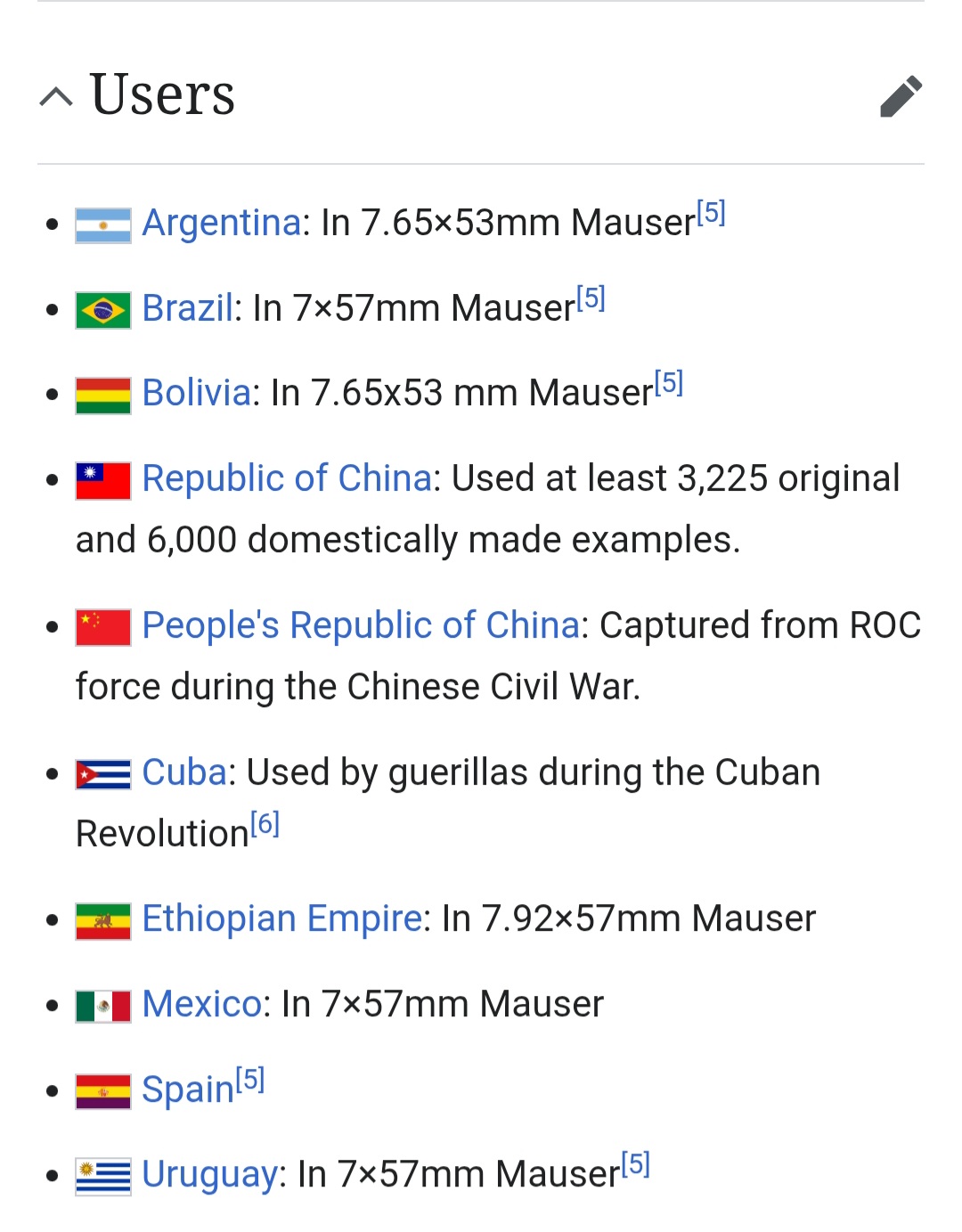View footnote 5 on the Bolivia line
Image resolution: width=962 pixels, height=1232 pixels.
(669, 383)
